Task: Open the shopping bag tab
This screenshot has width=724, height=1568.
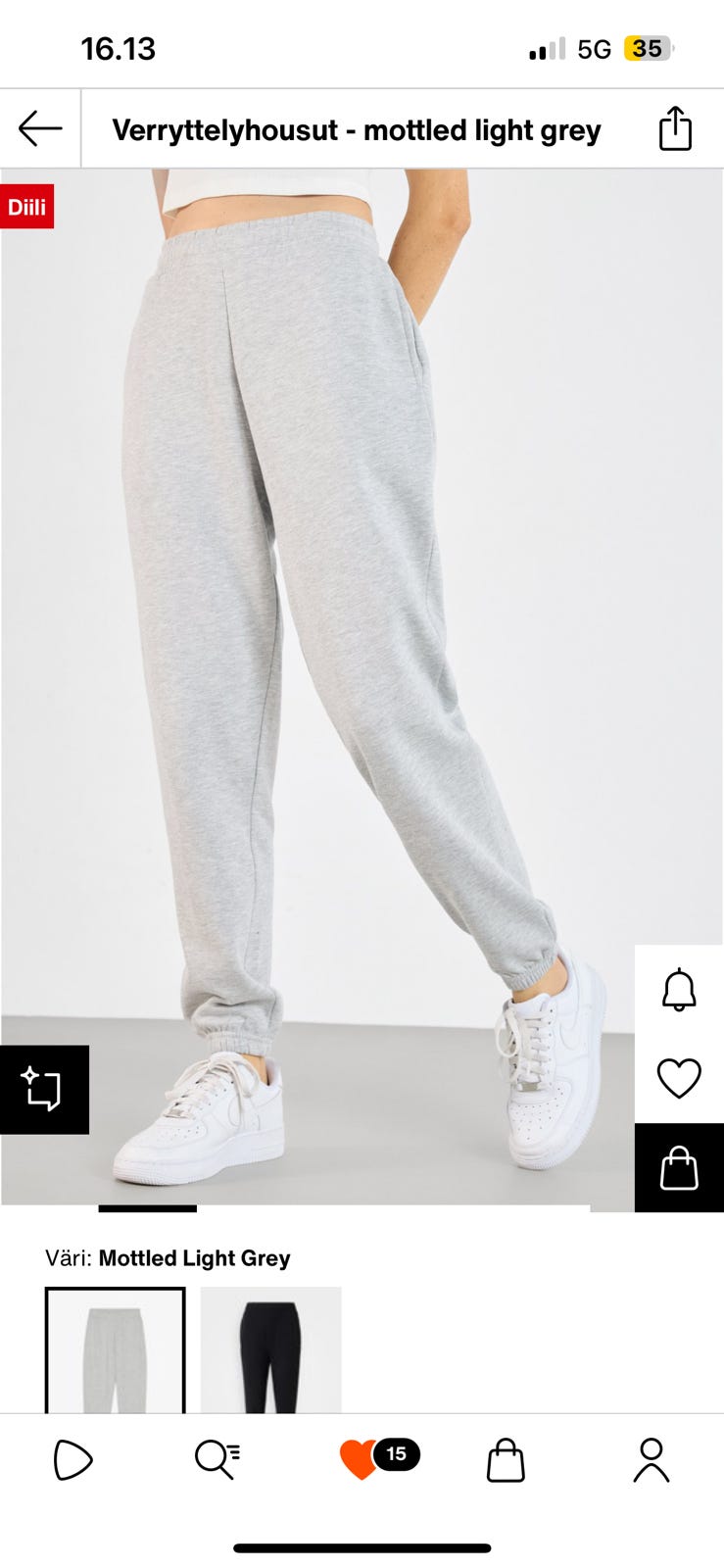Action: [x=506, y=1460]
